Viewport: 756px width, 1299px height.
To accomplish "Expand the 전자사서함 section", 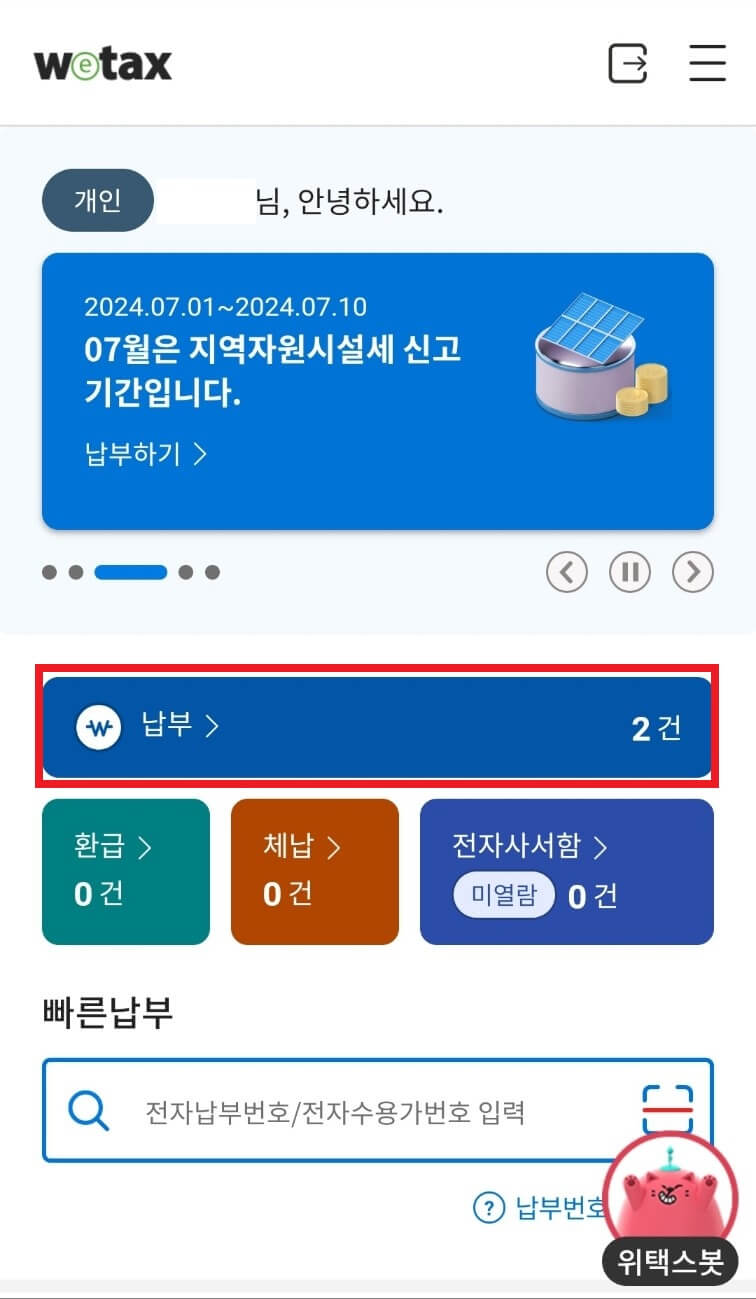I will point(602,847).
